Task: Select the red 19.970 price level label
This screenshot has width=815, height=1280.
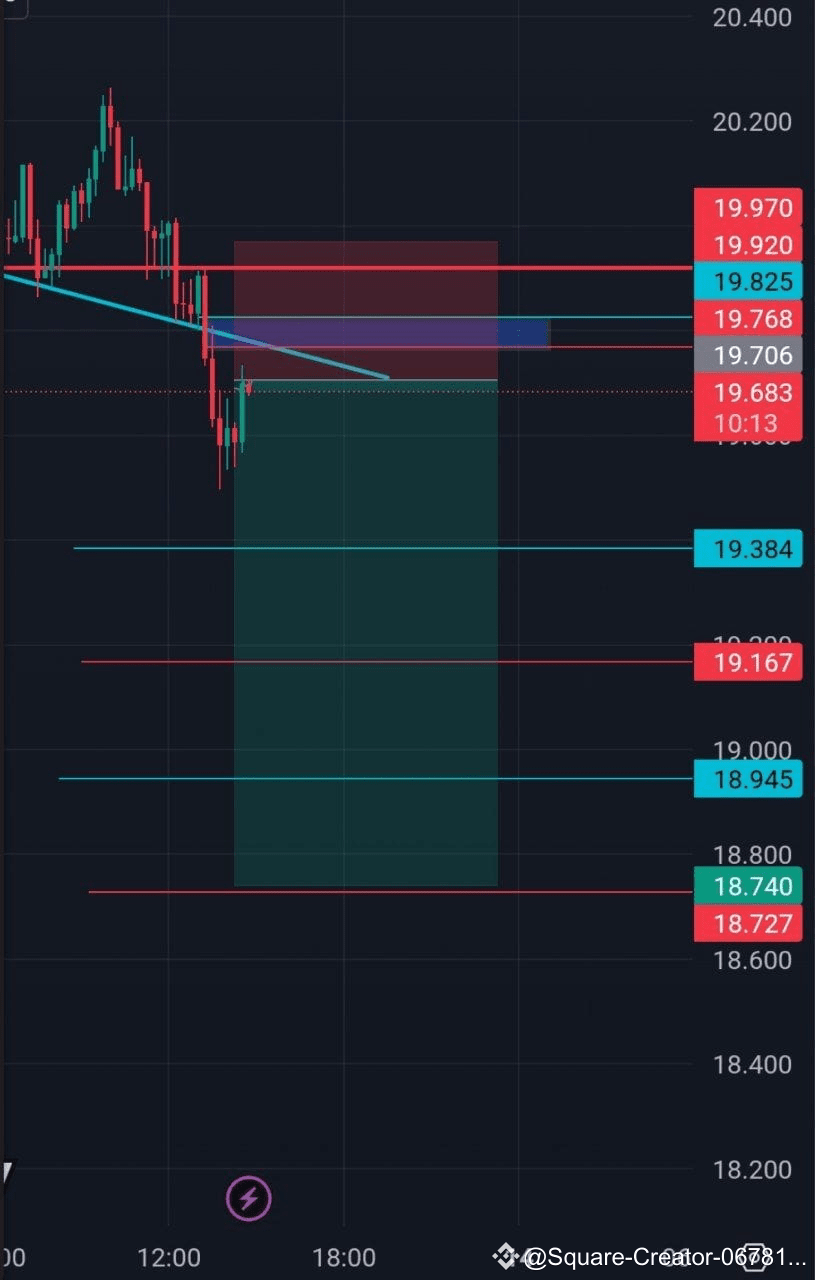Action: pyautogui.click(x=748, y=208)
